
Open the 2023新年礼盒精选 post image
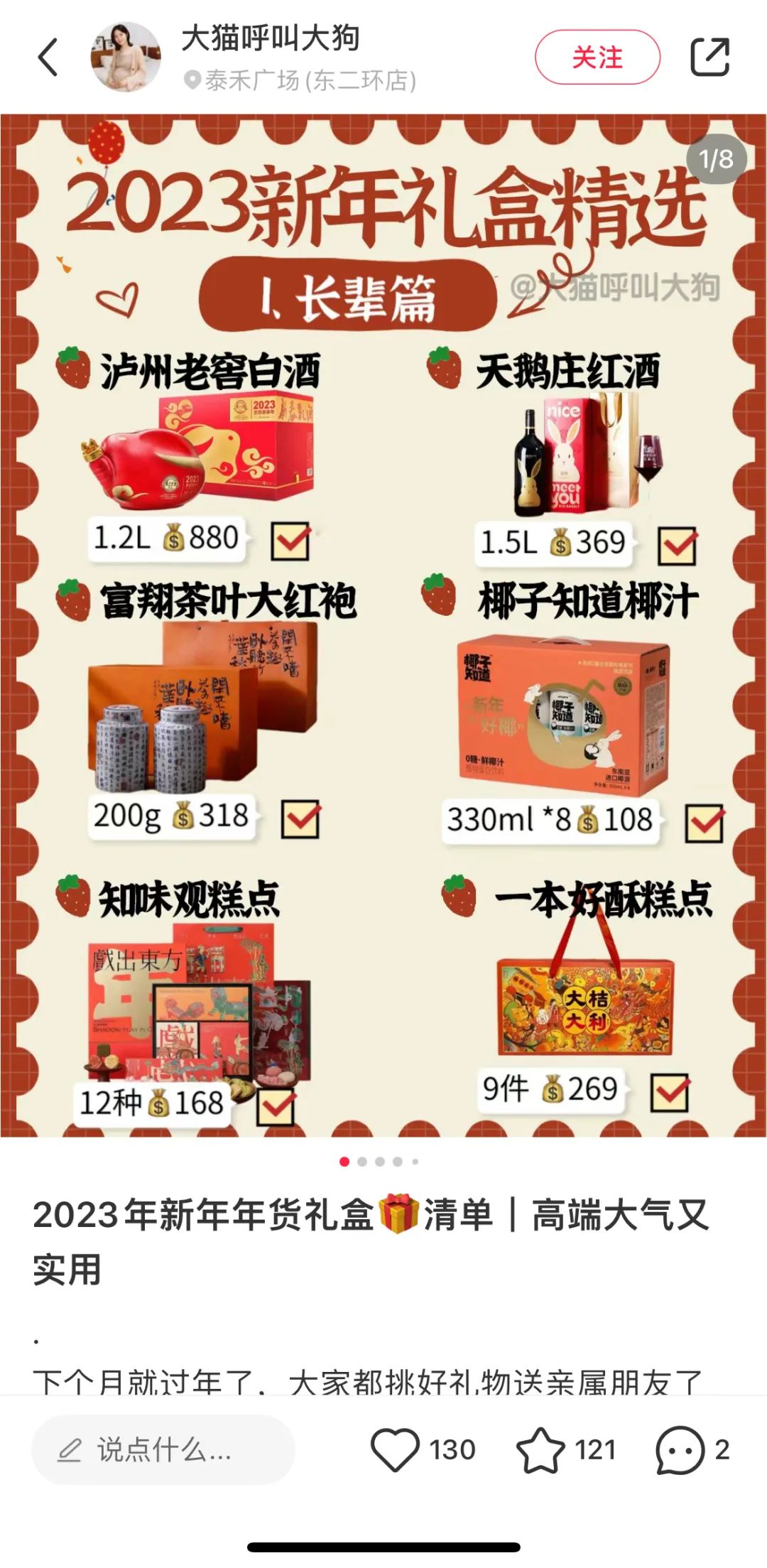click(383, 625)
